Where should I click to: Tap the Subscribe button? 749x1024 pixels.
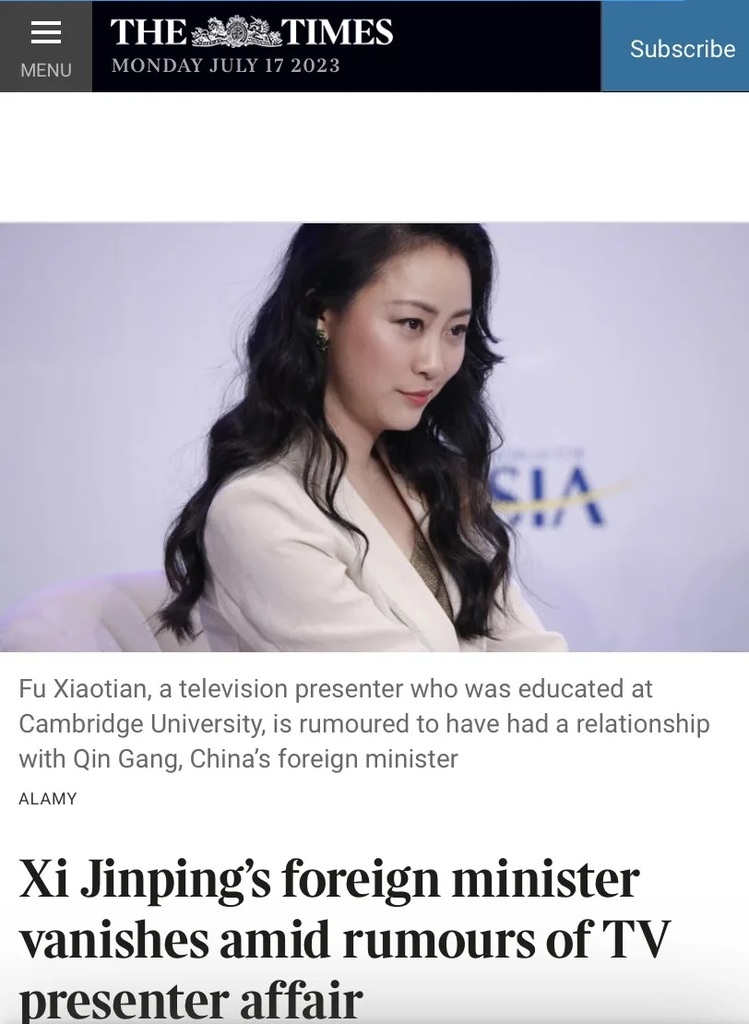tap(681, 48)
